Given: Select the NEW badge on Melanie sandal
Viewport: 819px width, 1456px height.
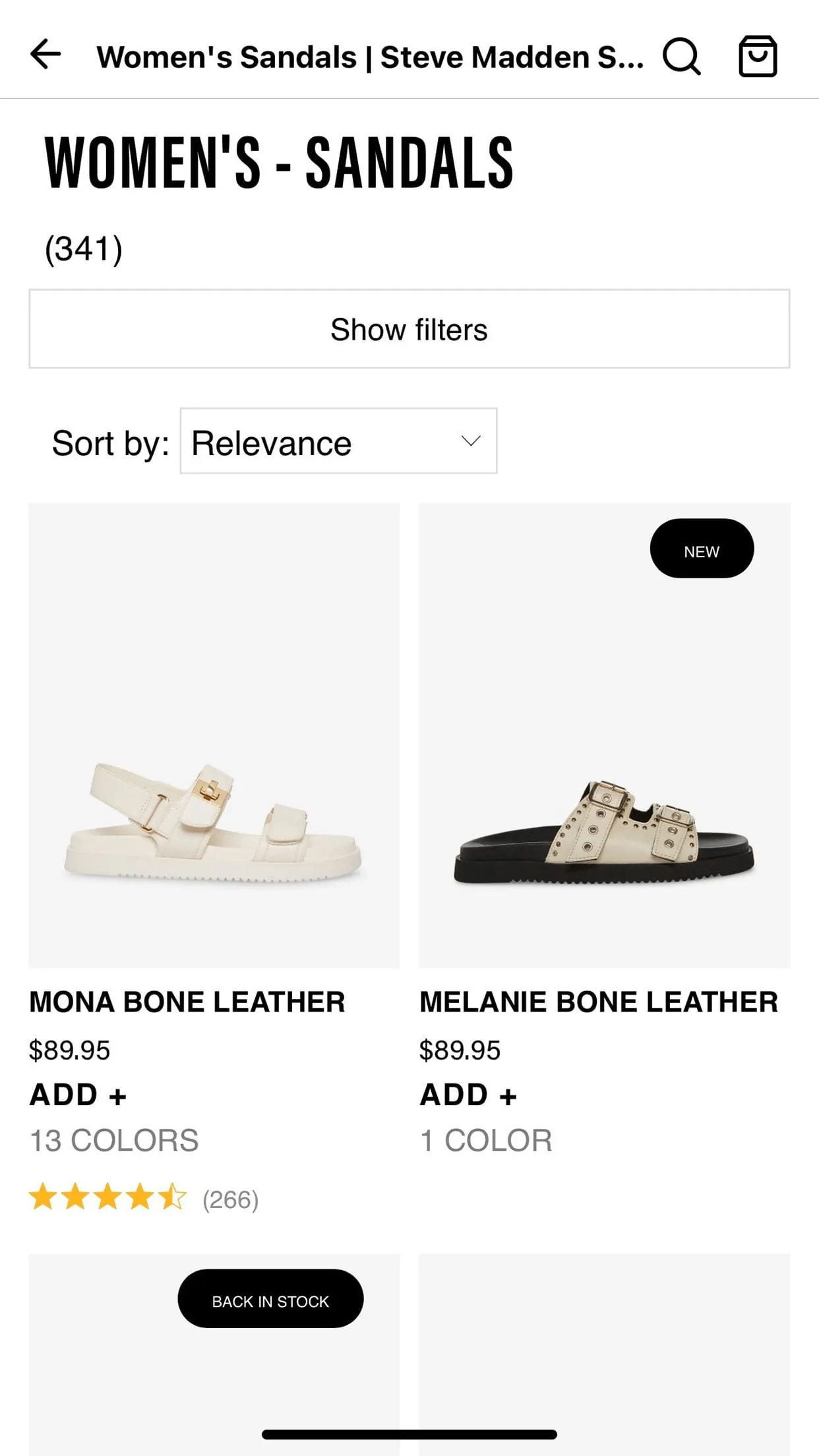Looking at the screenshot, I should 702,548.
